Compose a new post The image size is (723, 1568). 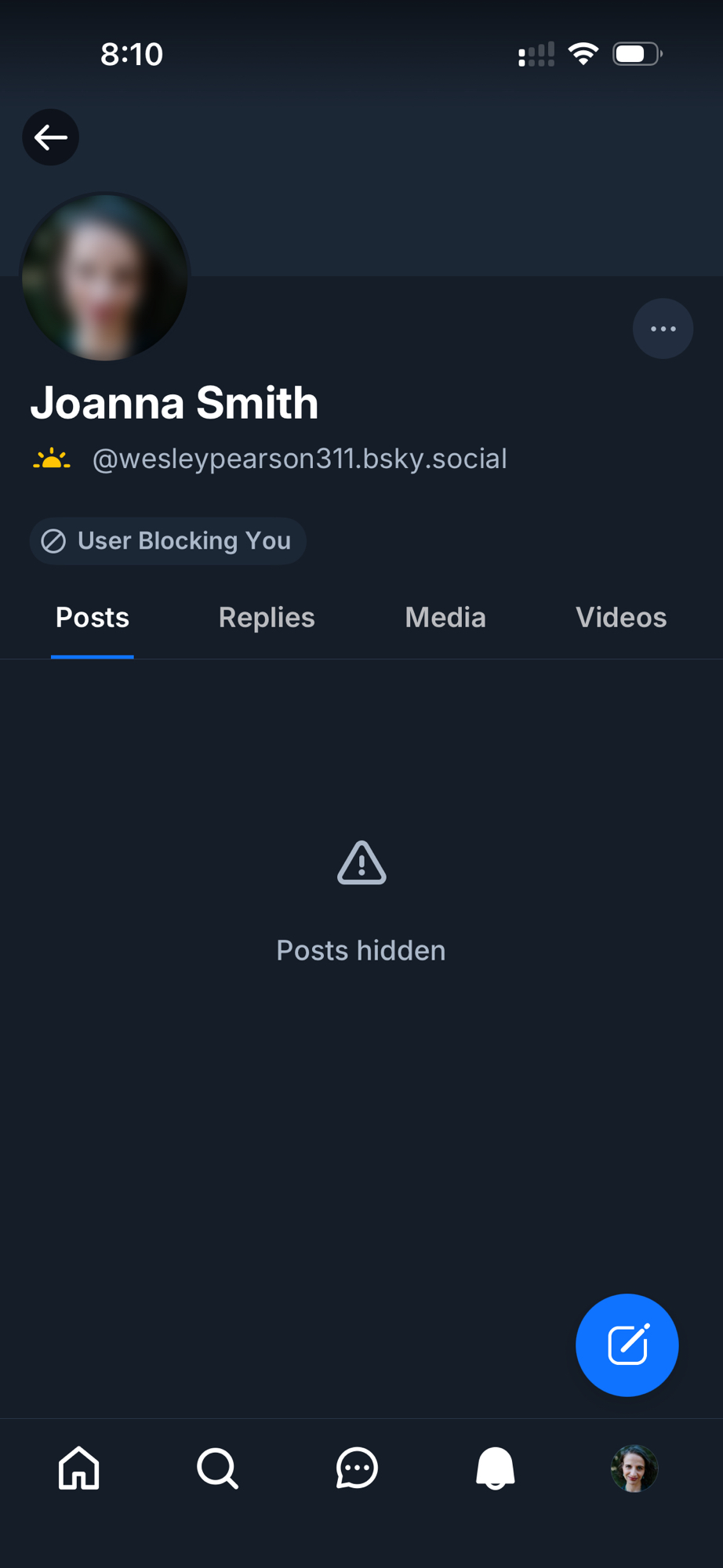[627, 1345]
